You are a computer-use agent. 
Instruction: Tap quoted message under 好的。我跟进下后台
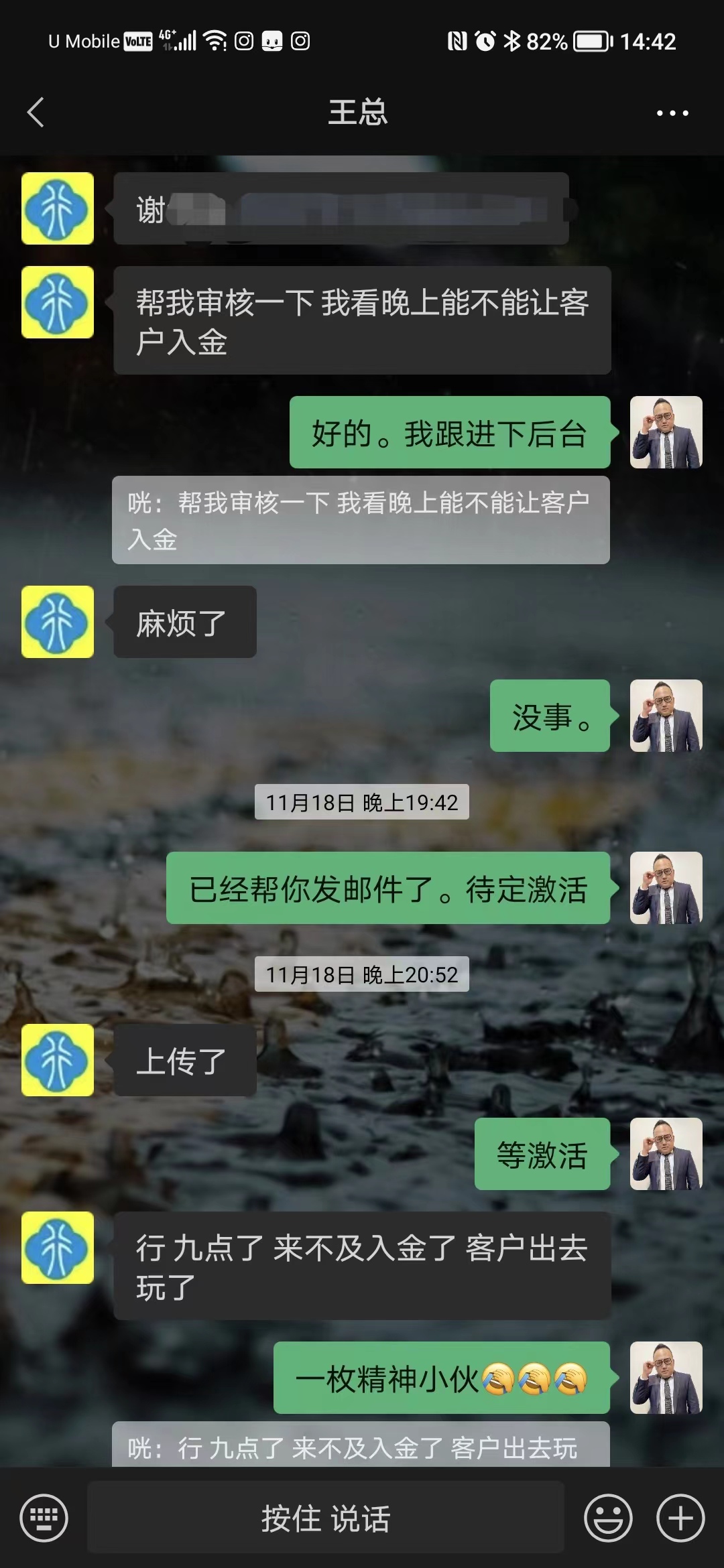coord(361,520)
